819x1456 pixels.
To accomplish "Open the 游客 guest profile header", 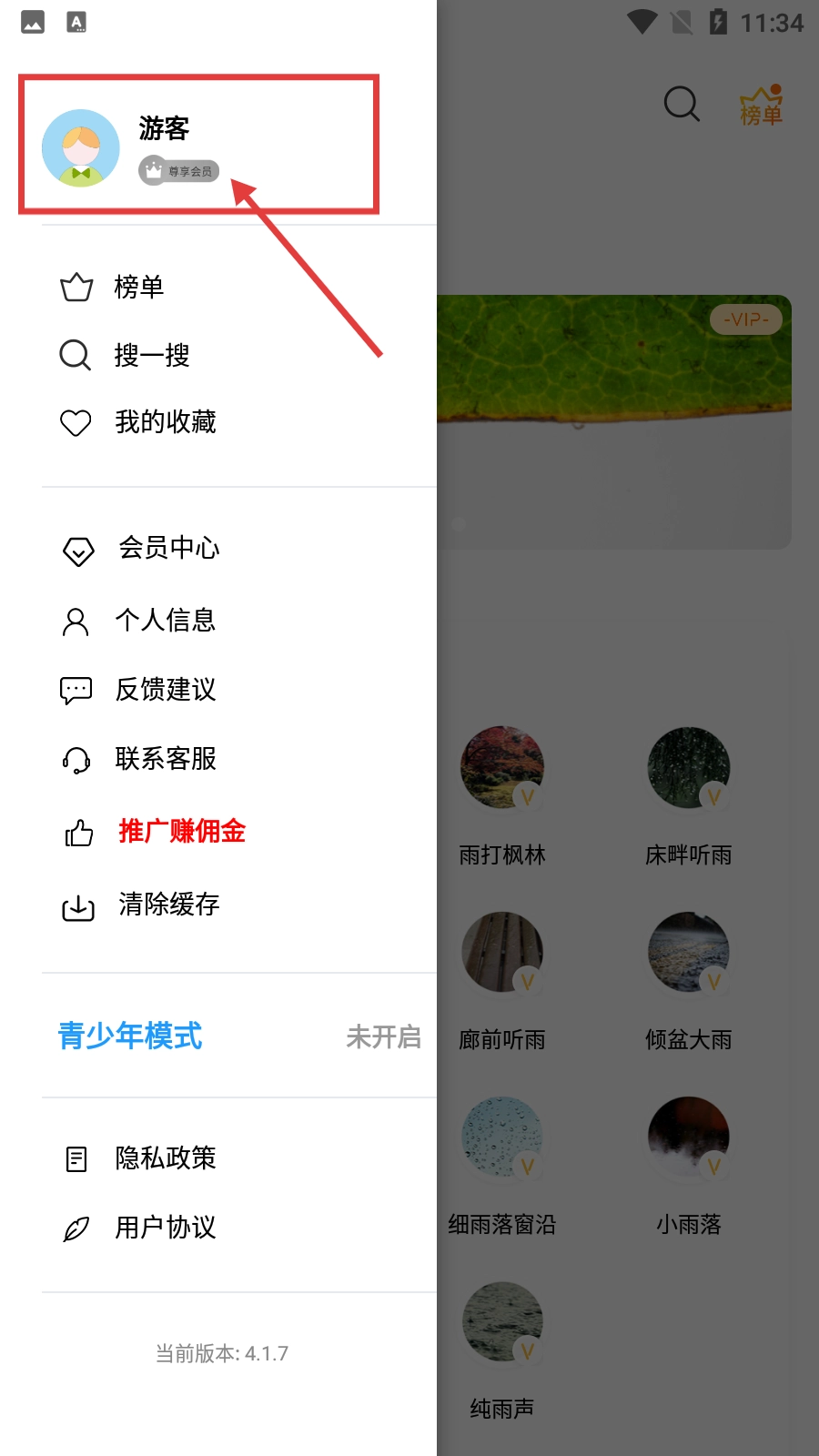I will [x=164, y=128].
